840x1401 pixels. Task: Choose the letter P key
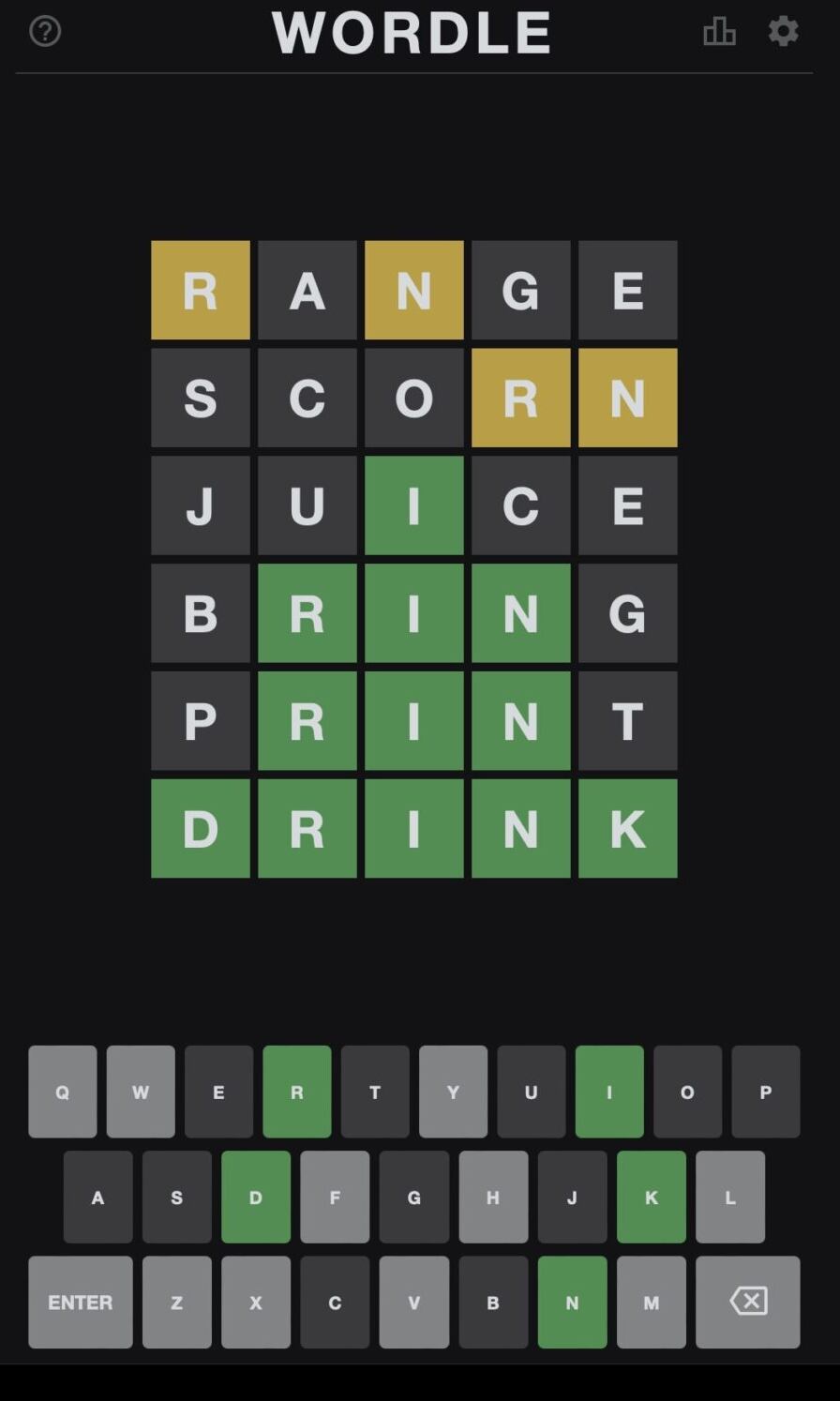[765, 1092]
